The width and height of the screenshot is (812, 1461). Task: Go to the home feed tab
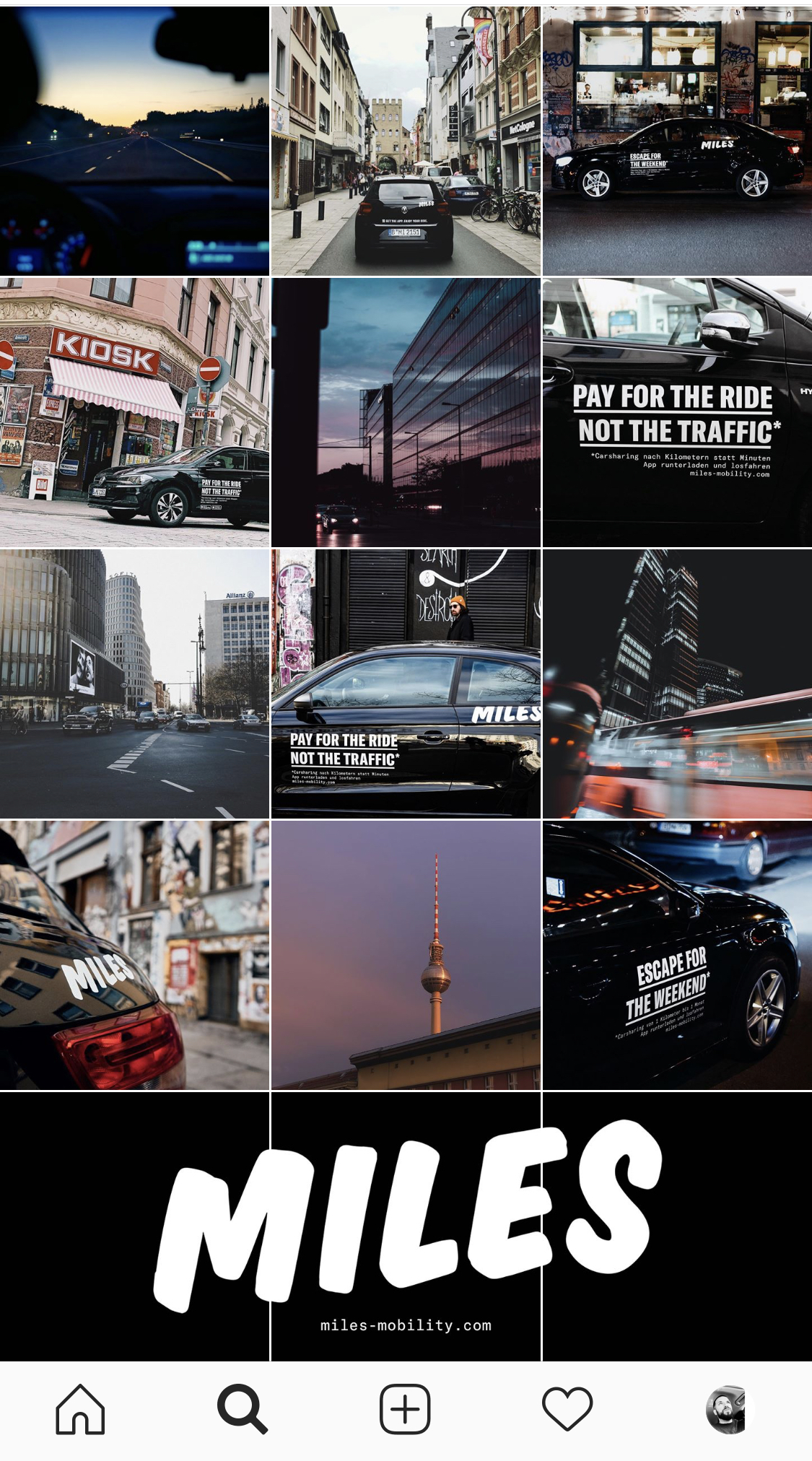pos(80,1409)
